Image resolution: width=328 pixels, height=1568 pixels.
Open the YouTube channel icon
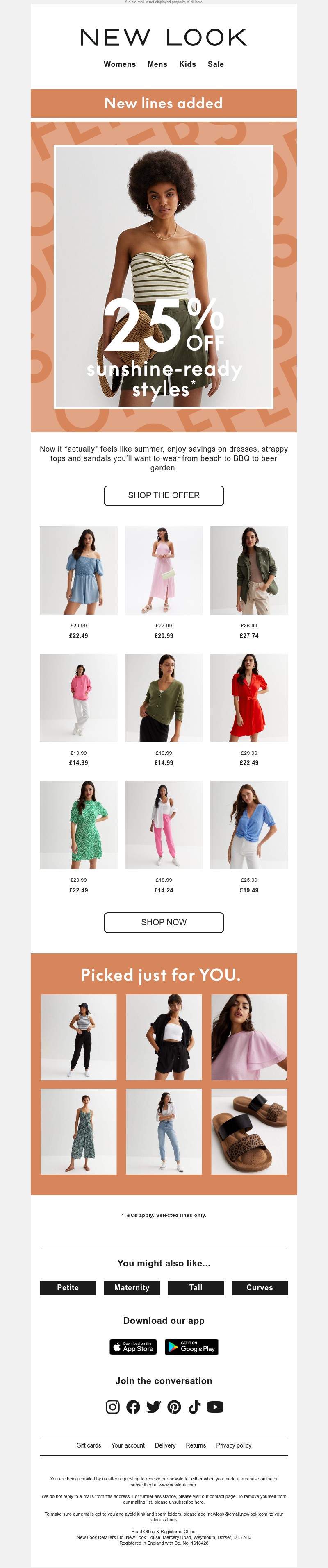[215, 1407]
